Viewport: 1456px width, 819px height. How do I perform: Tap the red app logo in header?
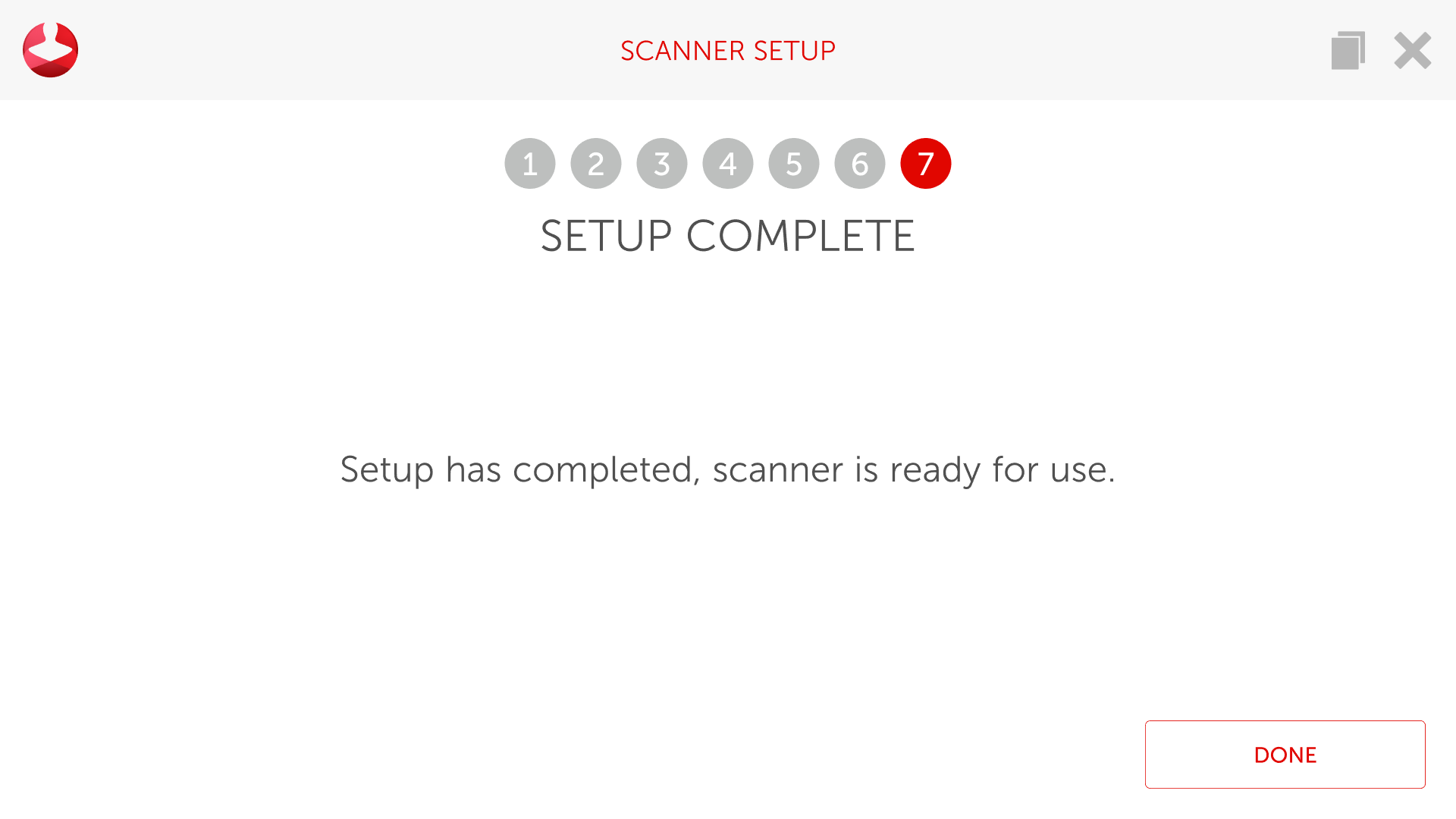[51, 50]
